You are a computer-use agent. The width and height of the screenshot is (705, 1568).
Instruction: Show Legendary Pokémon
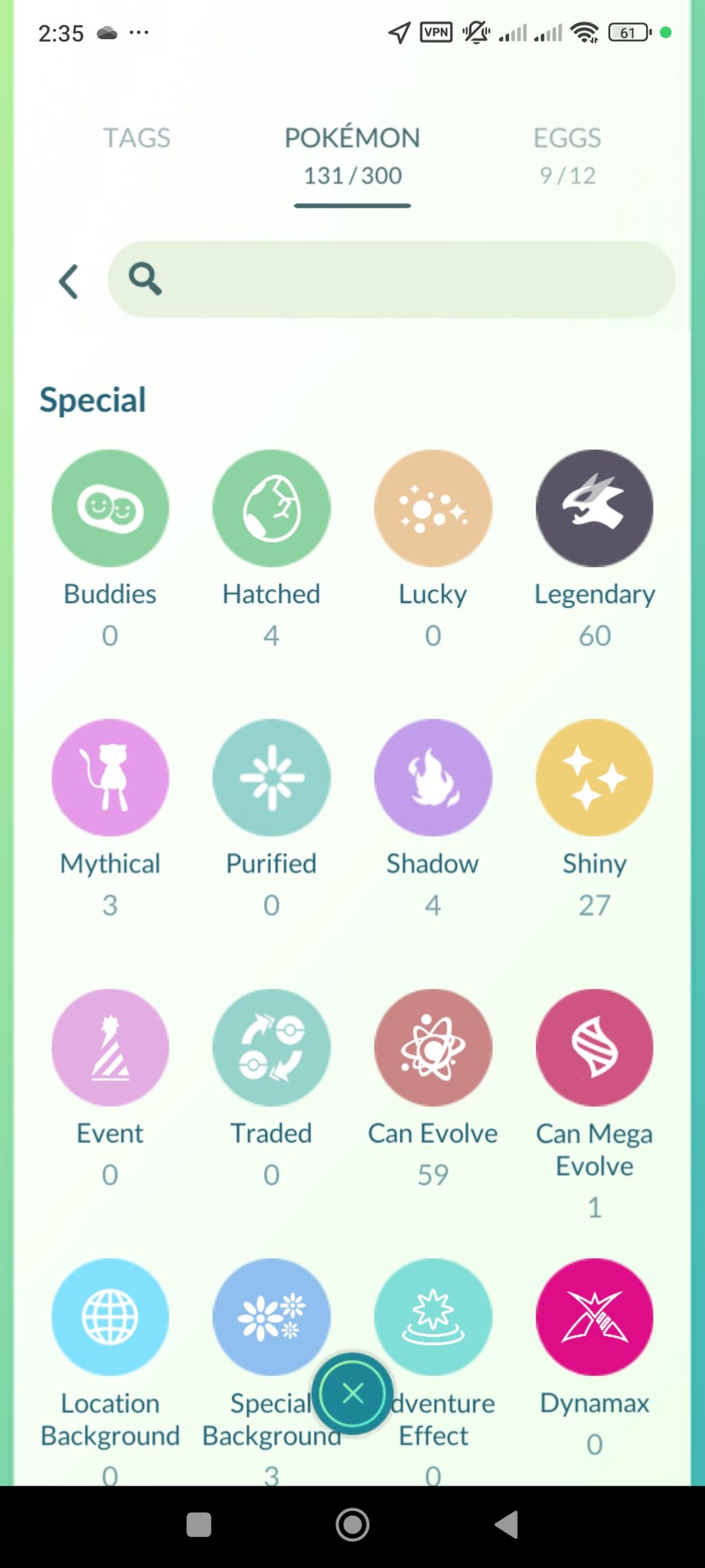click(594, 508)
